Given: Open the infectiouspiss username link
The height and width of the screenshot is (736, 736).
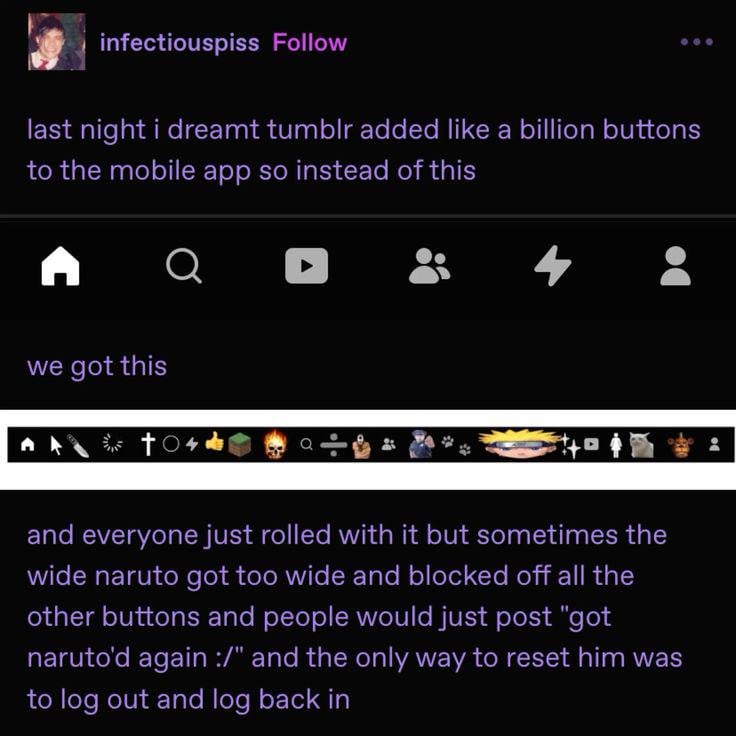Looking at the screenshot, I should (x=179, y=43).
